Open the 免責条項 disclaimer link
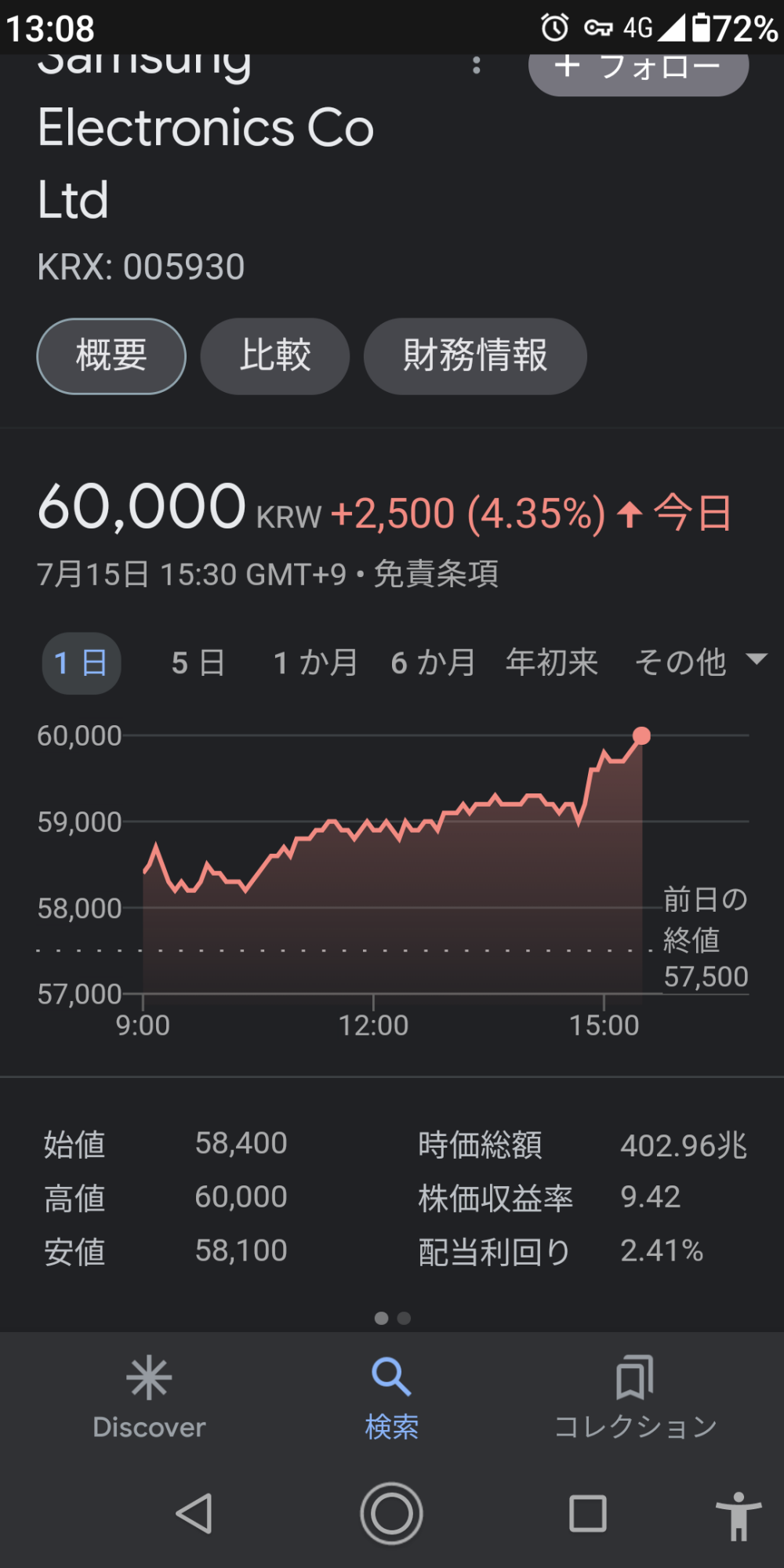The height and width of the screenshot is (1568, 784). [x=436, y=574]
